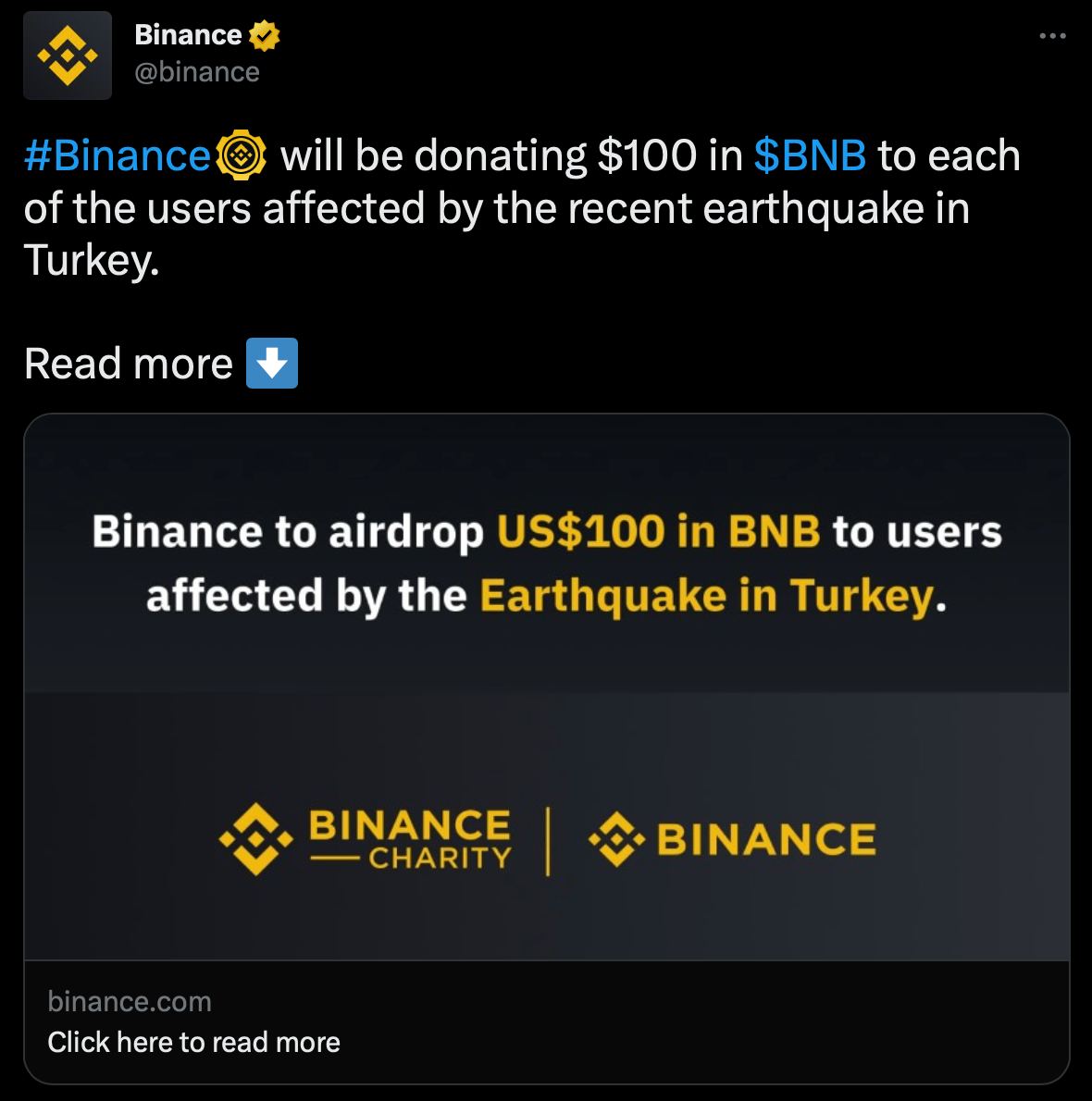This screenshot has width=1092, height=1101.
Task: Open the @binance profile handle
Action: click(x=197, y=72)
